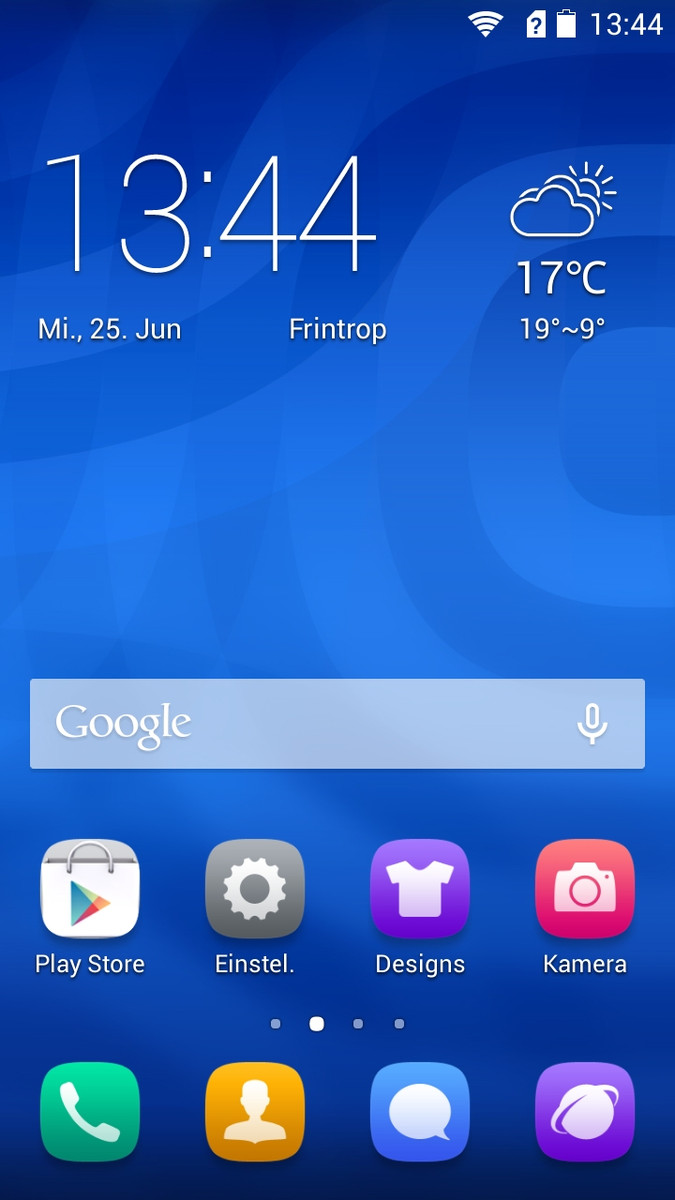Open the blue messaging app
Viewport: 675px width, 1200px height.
click(420, 1111)
